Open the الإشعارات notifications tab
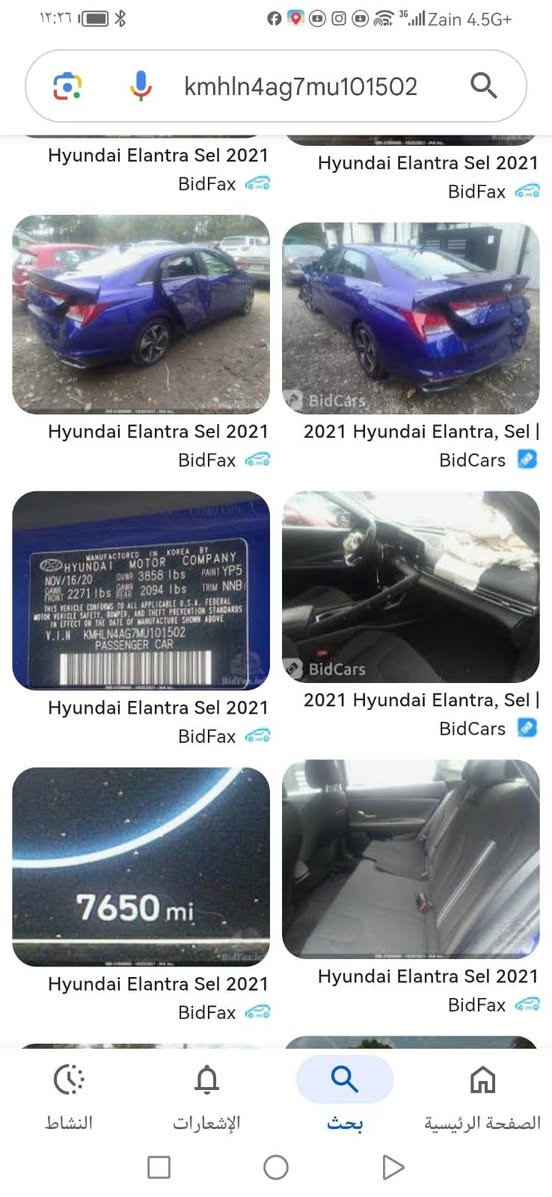The width and height of the screenshot is (552, 1197). 206,1099
